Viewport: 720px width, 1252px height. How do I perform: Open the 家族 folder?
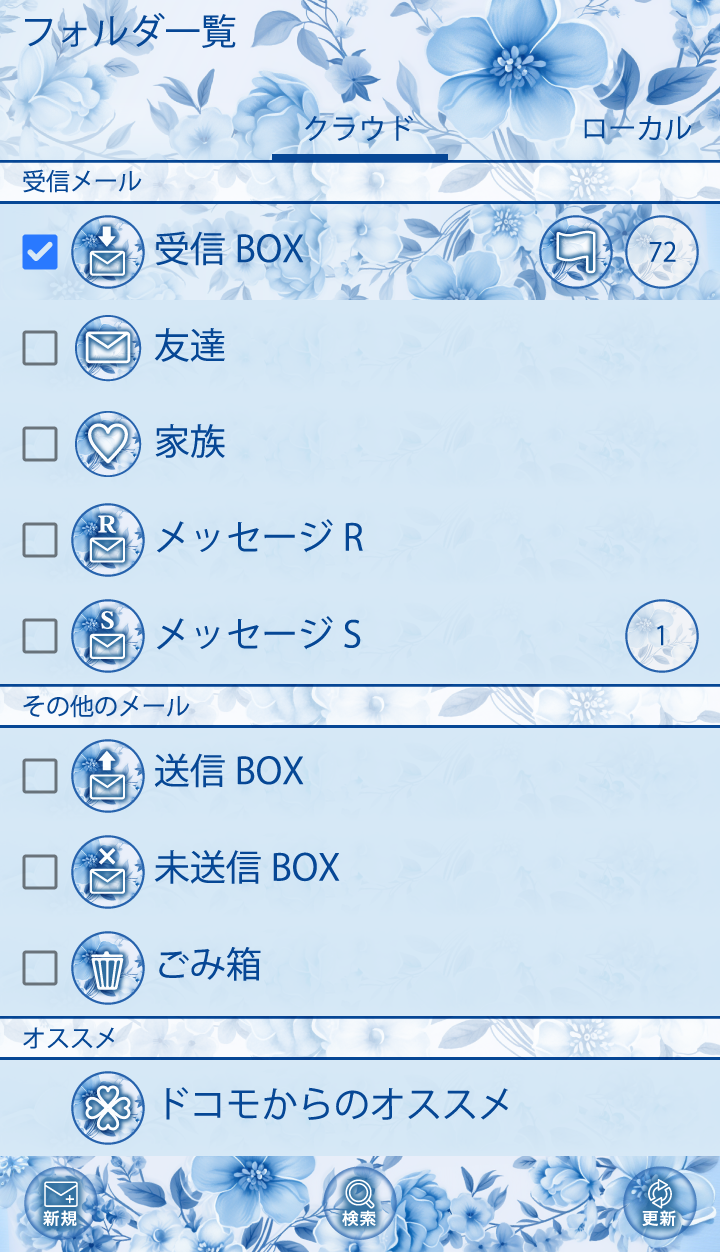coord(190,443)
